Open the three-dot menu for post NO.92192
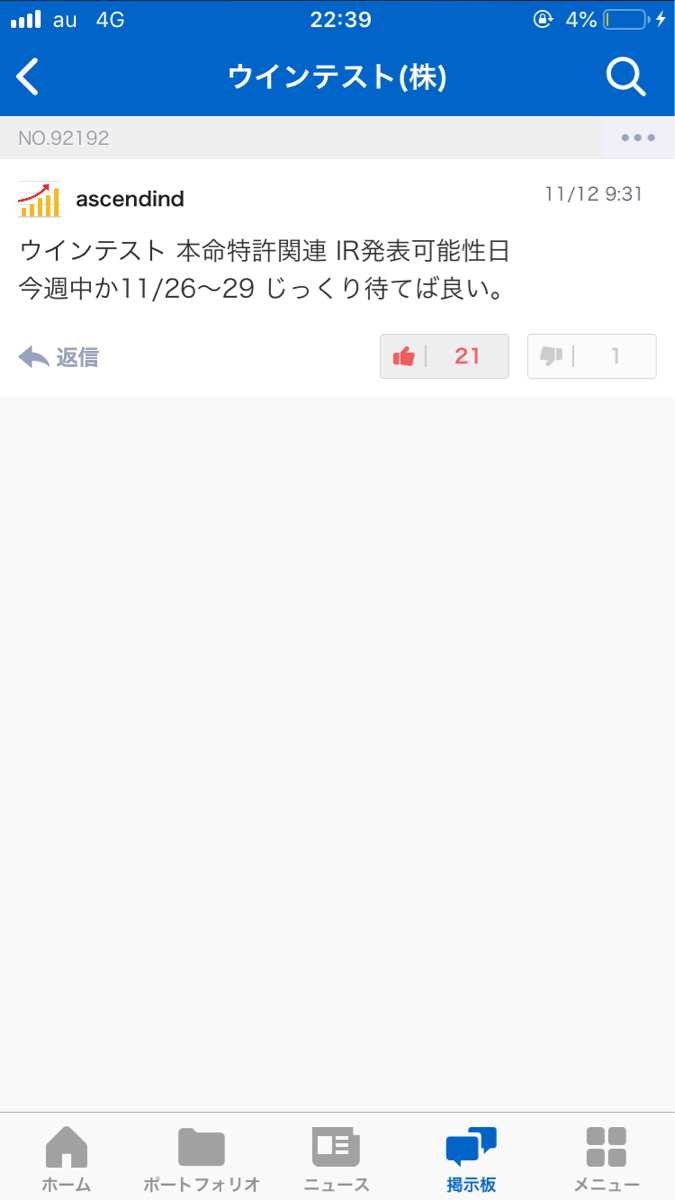Image resolution: width=675 pixels, height=1200 pixels. [638, 138]
